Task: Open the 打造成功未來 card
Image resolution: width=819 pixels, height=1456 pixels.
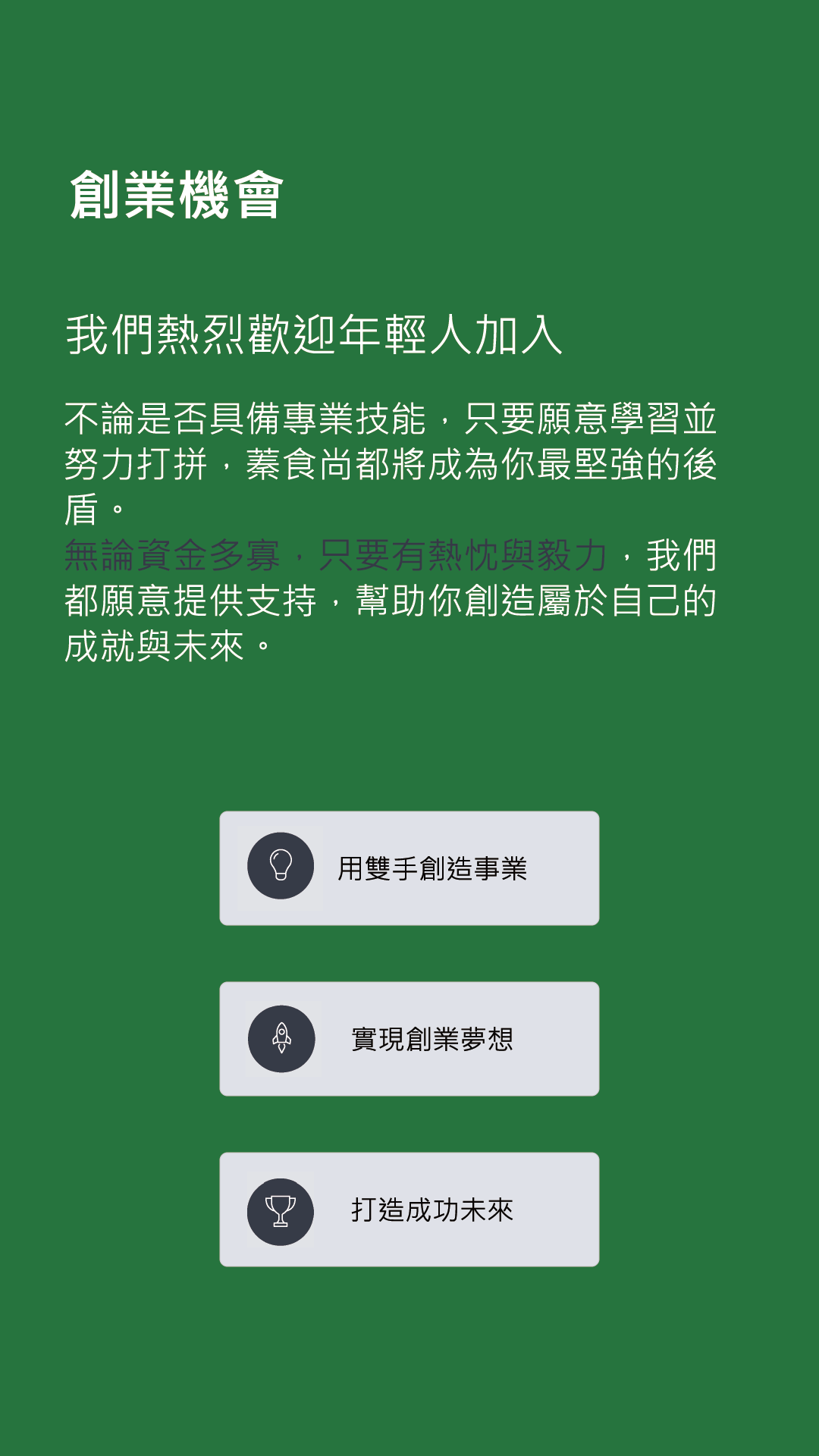Action: (408, 1211)
